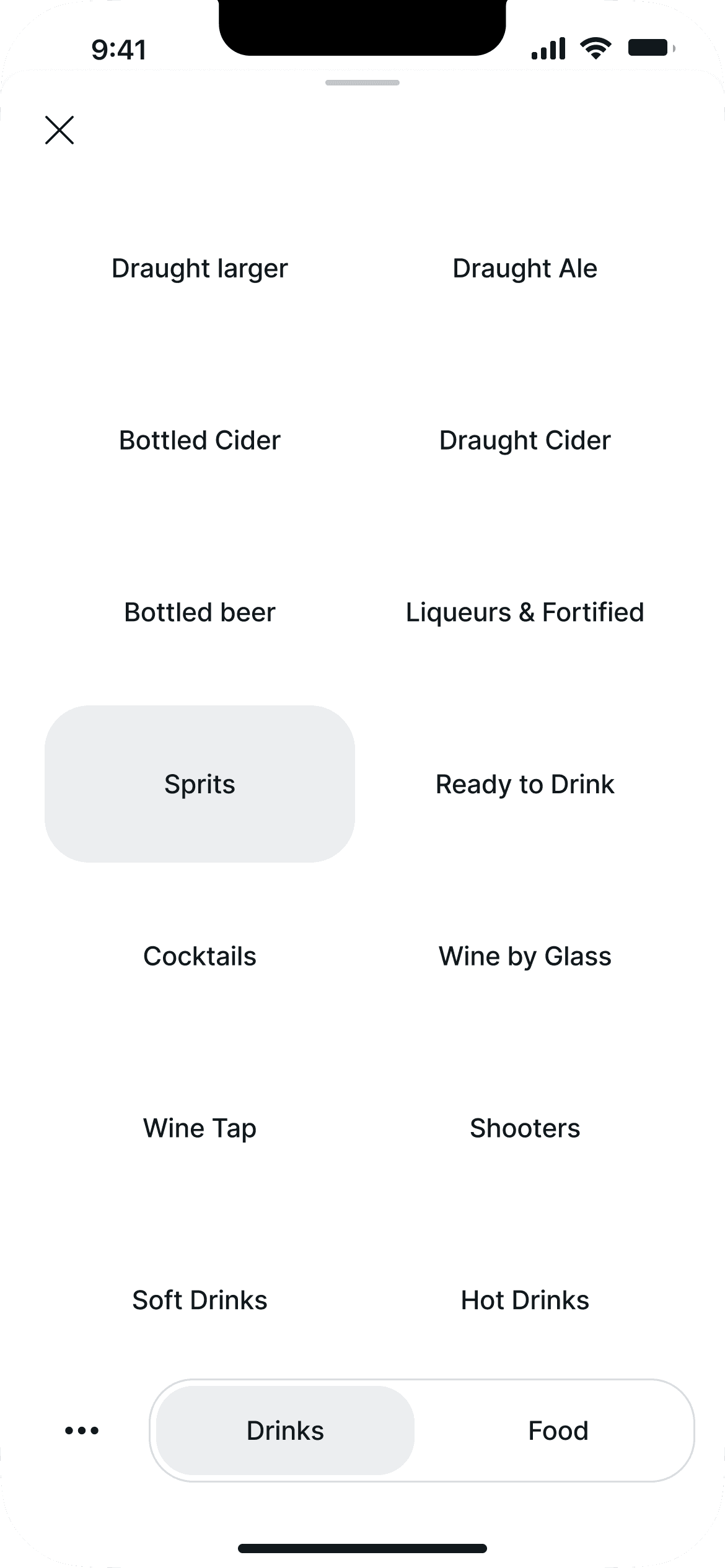Open the Wine Tap category

pyautogui.click(x=200, y=1128)
